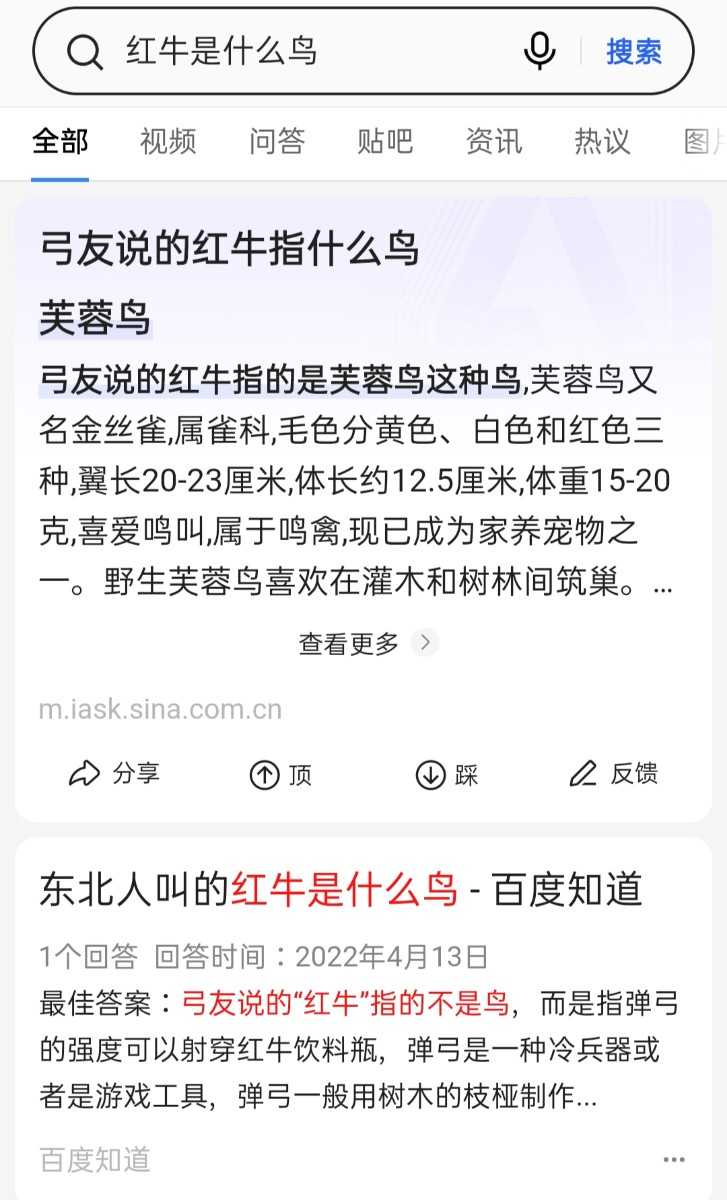The width and height of the screenshot is (727, 1200).
Task: Go to the 热议 tab
Action: click(x=602, y=141)
